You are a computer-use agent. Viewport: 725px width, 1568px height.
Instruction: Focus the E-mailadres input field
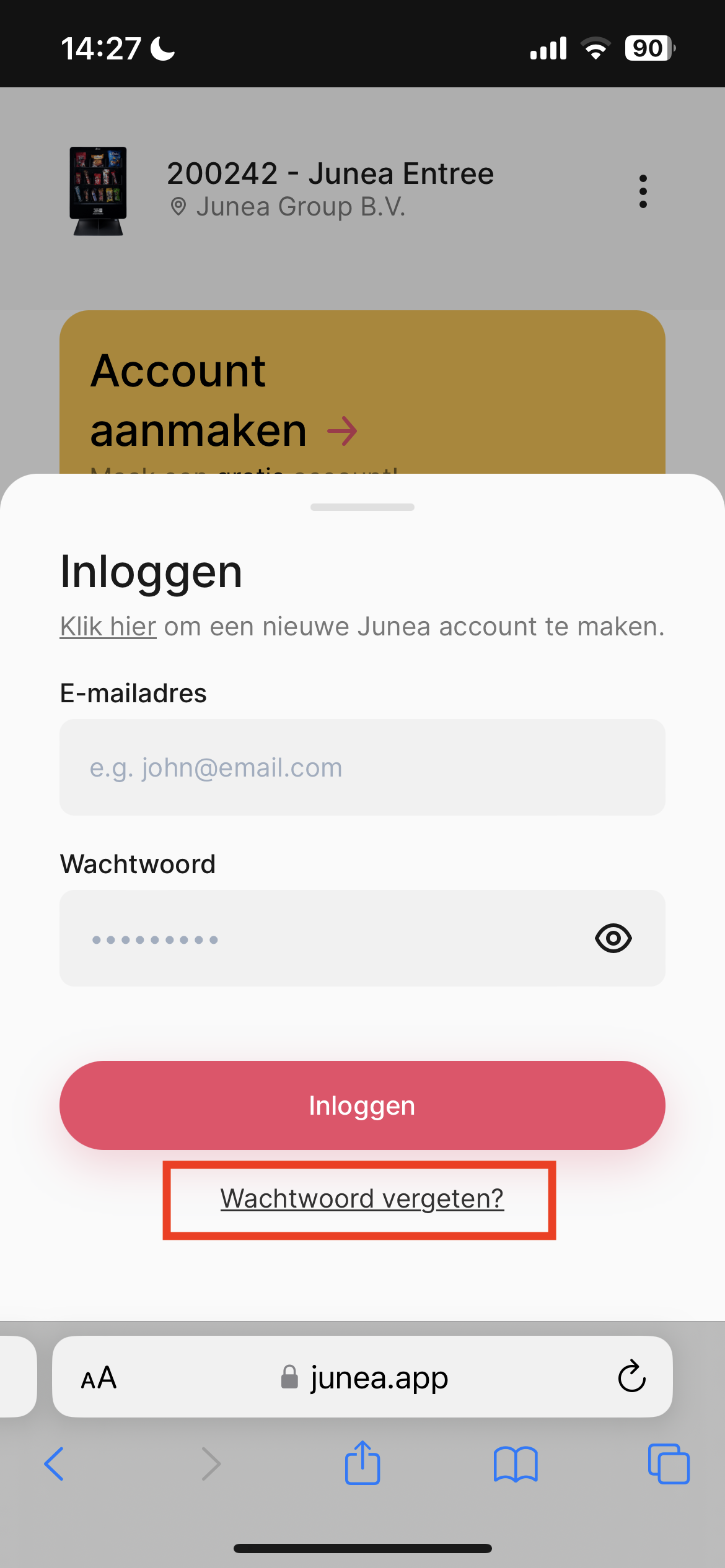[362, 767]
